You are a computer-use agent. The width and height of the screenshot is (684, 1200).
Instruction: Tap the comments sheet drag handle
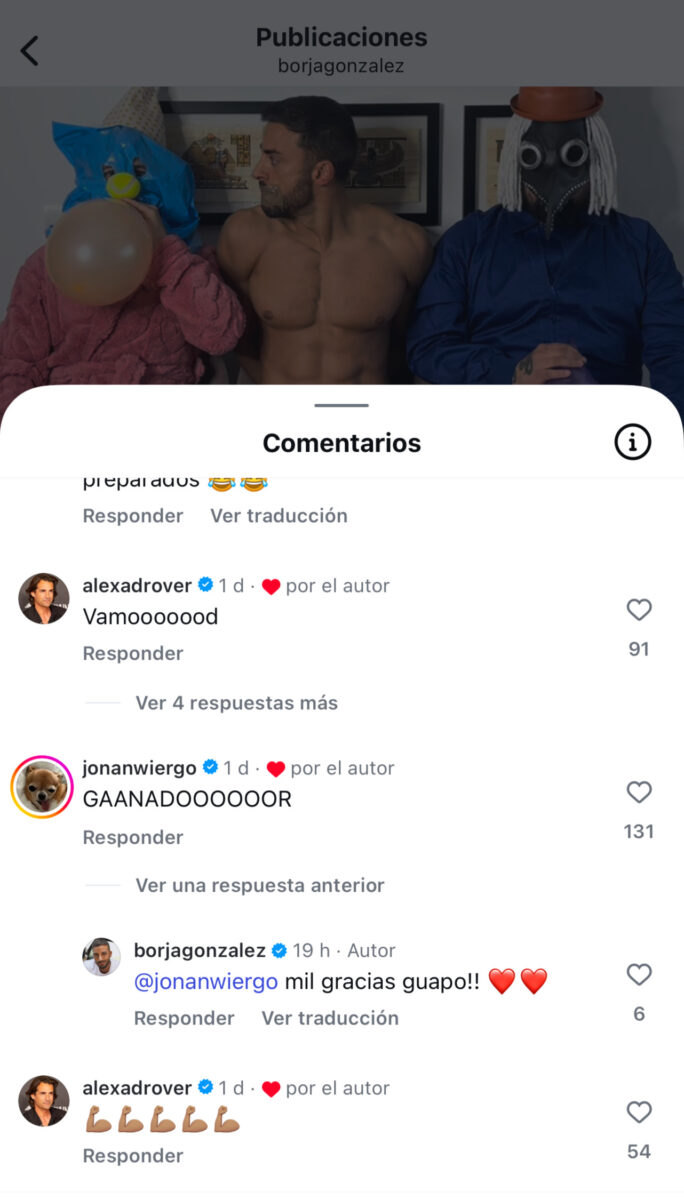point(341,405)
